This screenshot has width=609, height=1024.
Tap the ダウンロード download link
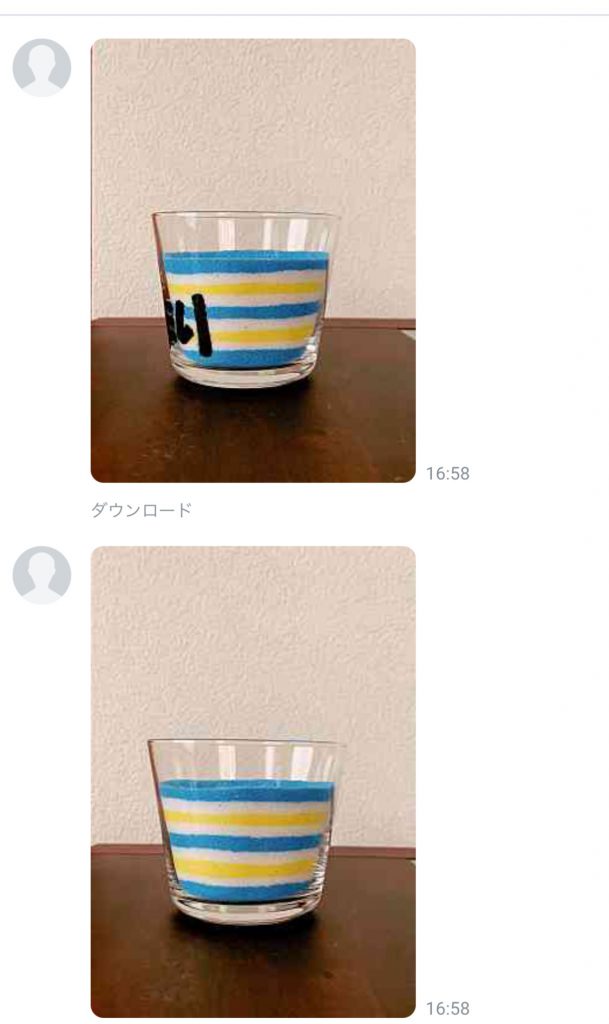[141, 510]
